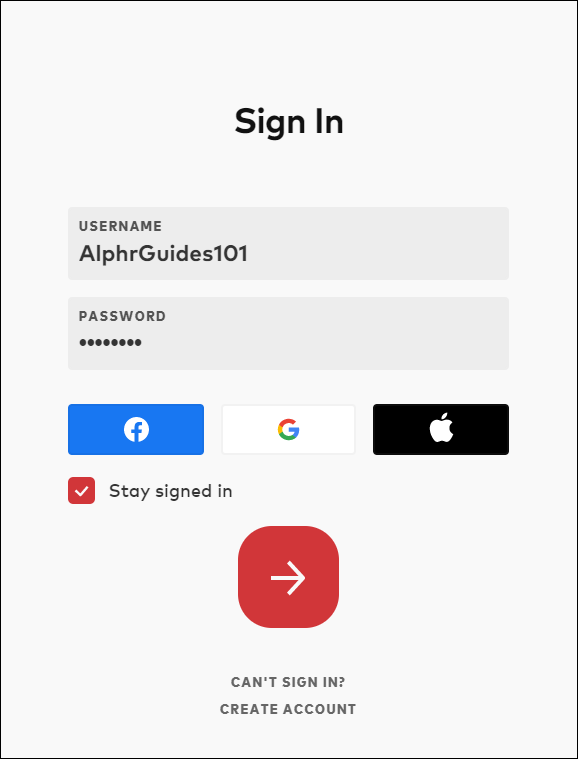
Task: Tap the Username field with AlphrGuides101
Action: [288, 243]
